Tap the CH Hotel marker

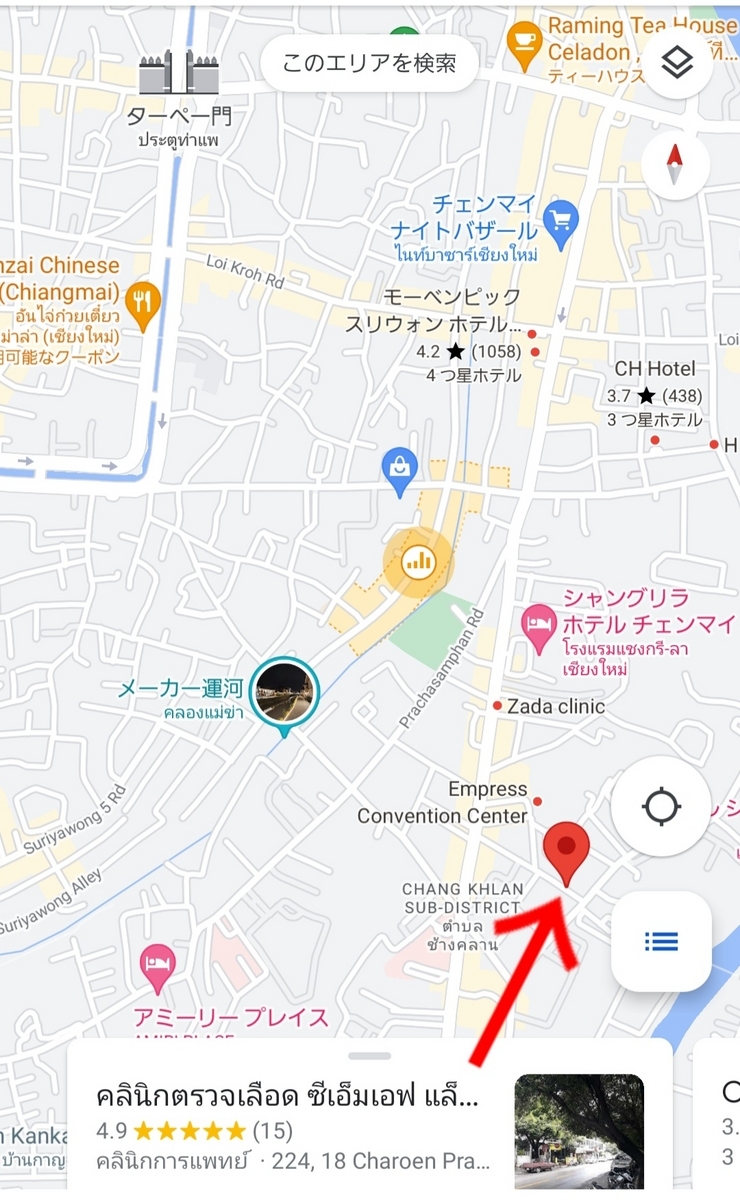point(655,440)
